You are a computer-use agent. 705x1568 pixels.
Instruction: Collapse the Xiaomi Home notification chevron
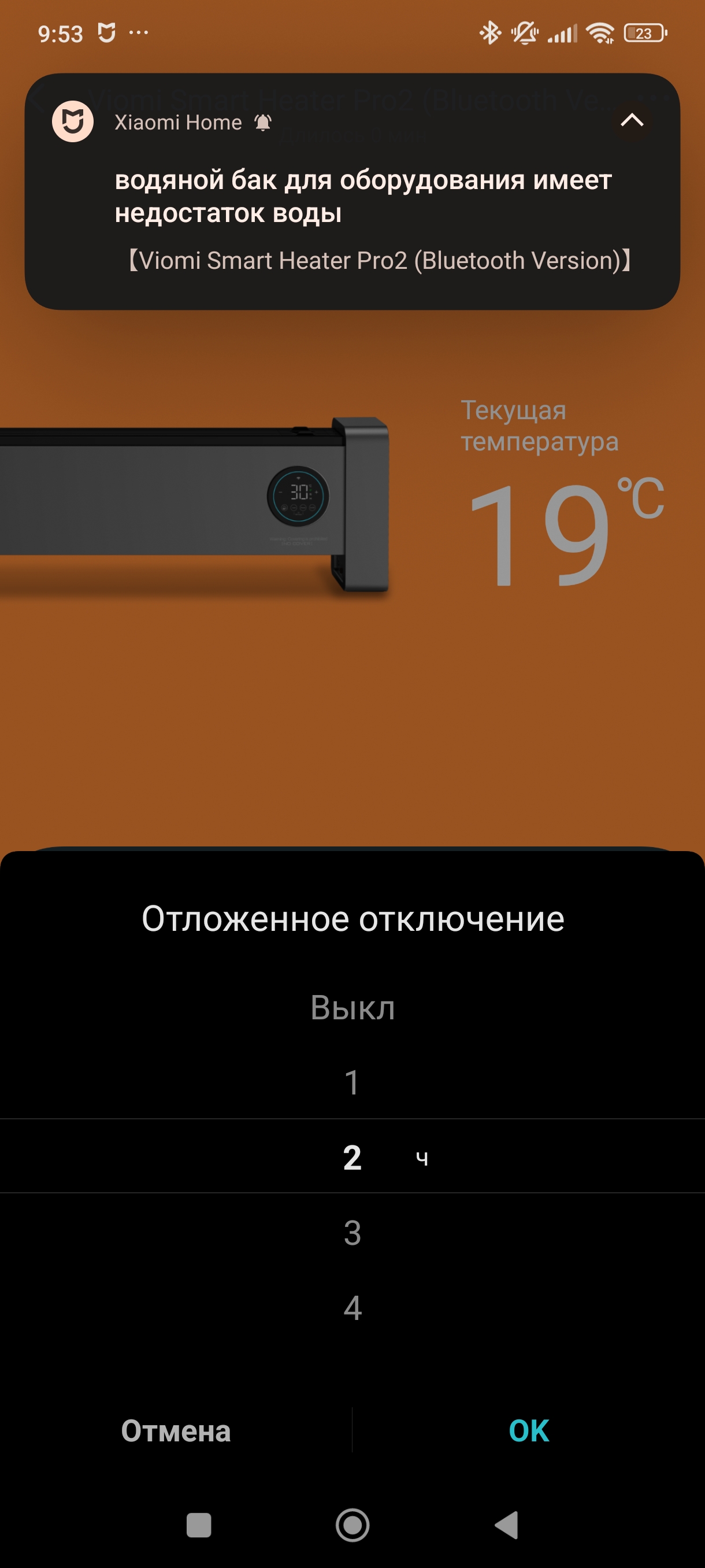coord(632,120)
